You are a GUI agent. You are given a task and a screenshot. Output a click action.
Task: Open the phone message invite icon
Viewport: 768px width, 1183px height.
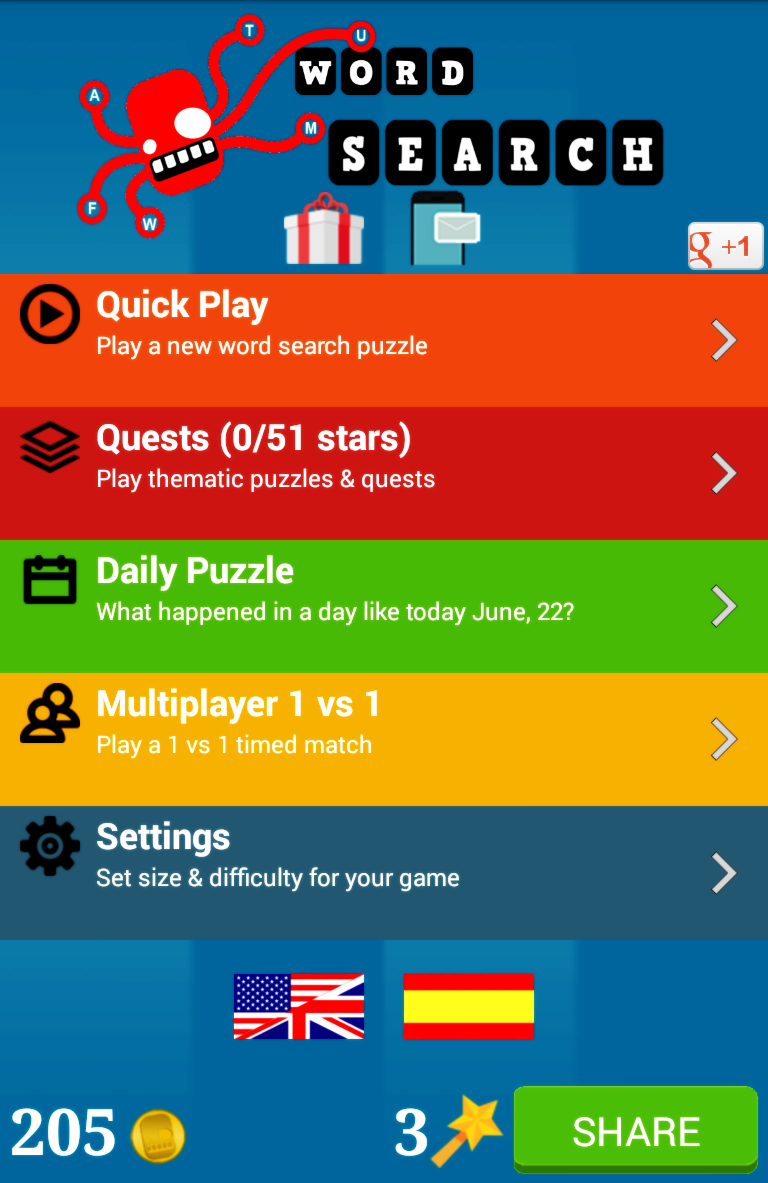[x=444, y=230]
